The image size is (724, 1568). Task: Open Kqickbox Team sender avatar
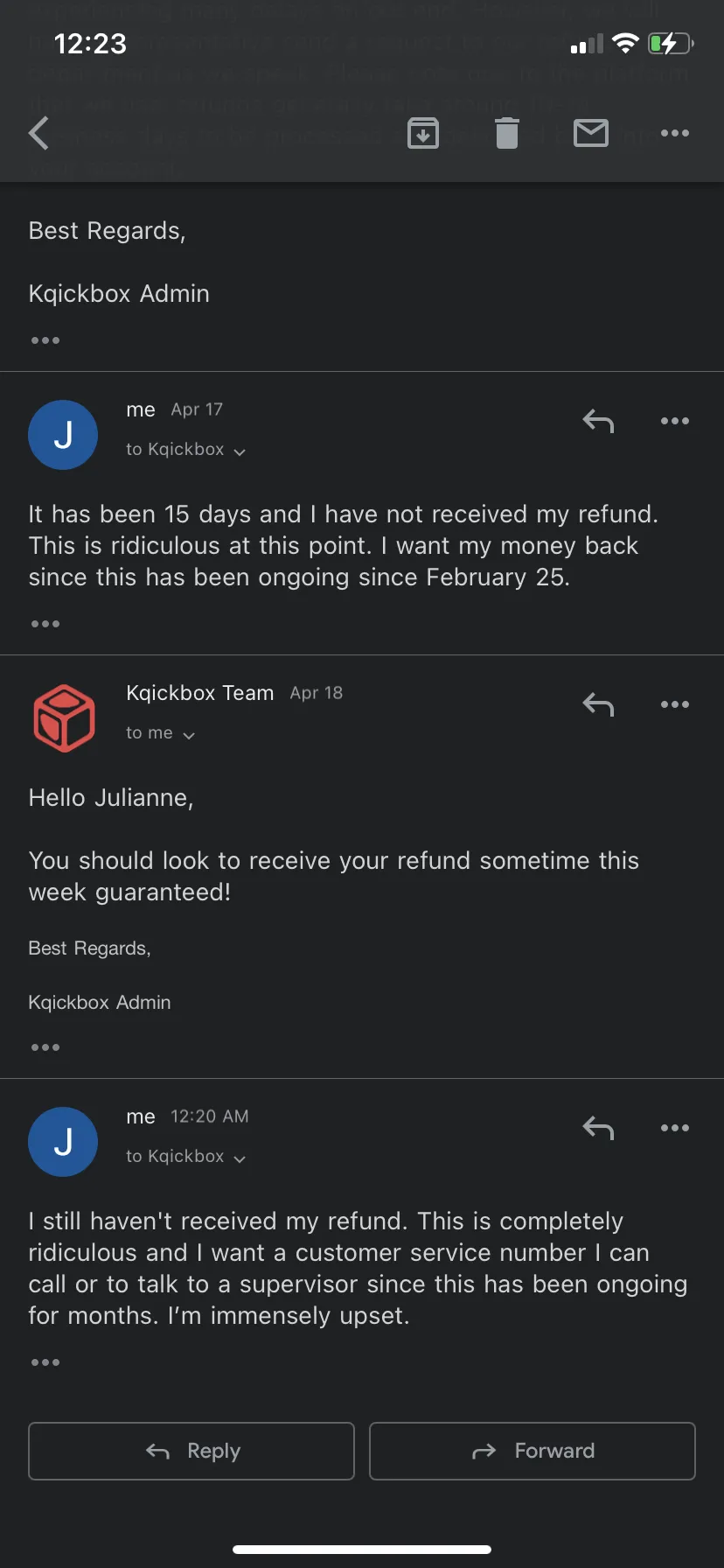(63, 718)
